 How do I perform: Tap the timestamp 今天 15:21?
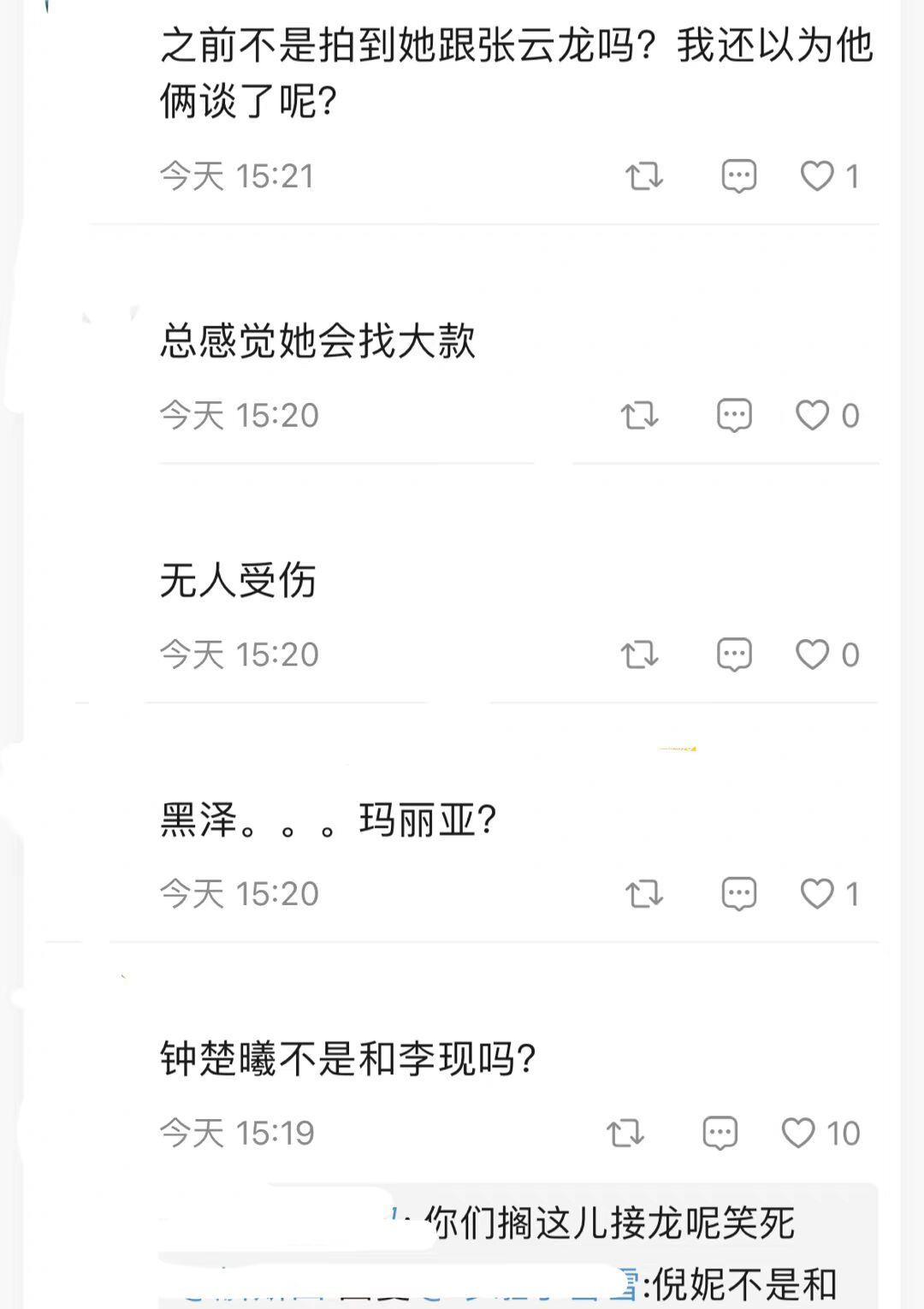click(235, 175)
